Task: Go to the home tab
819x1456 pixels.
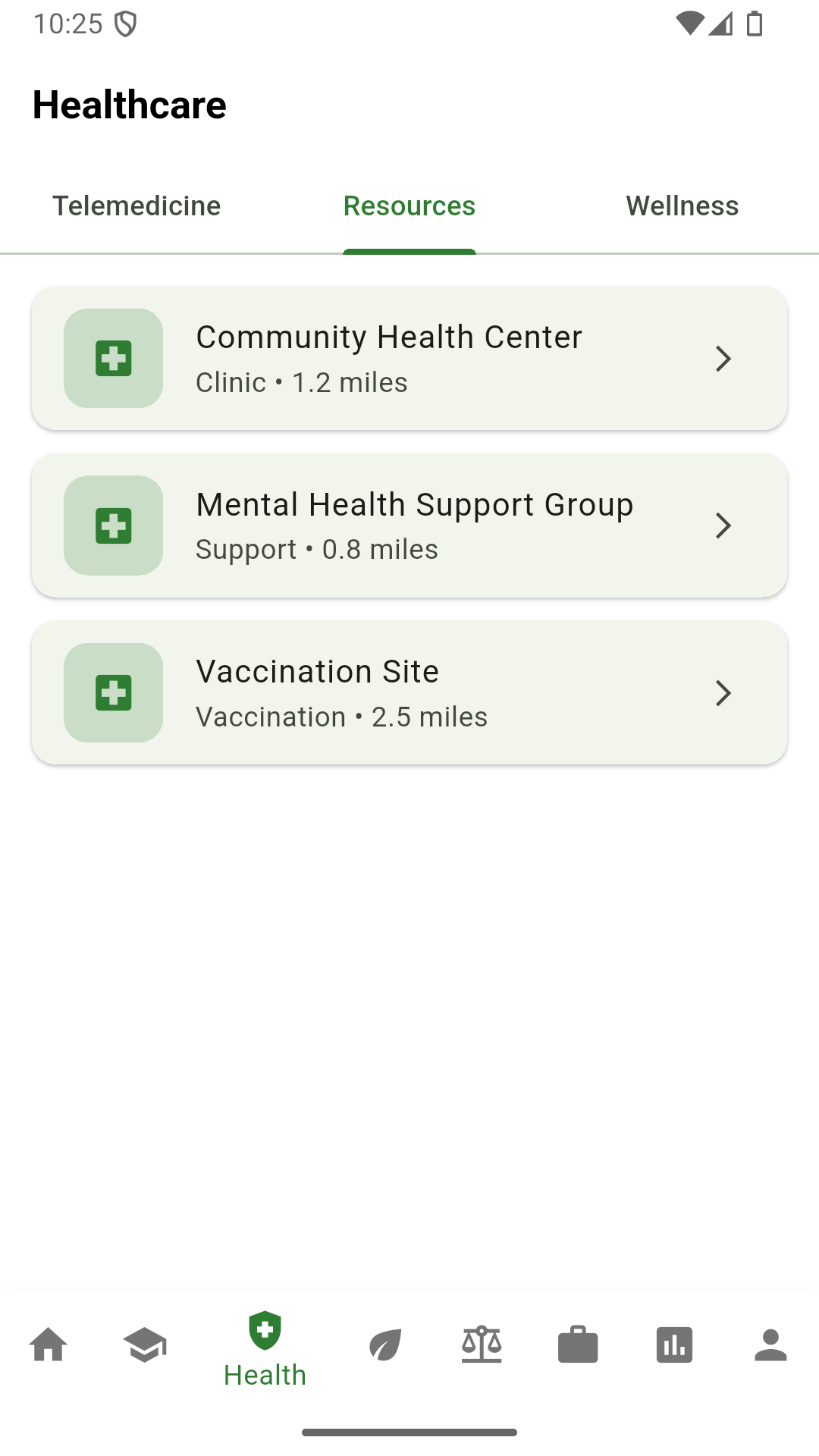Action: pos(49,1345)
